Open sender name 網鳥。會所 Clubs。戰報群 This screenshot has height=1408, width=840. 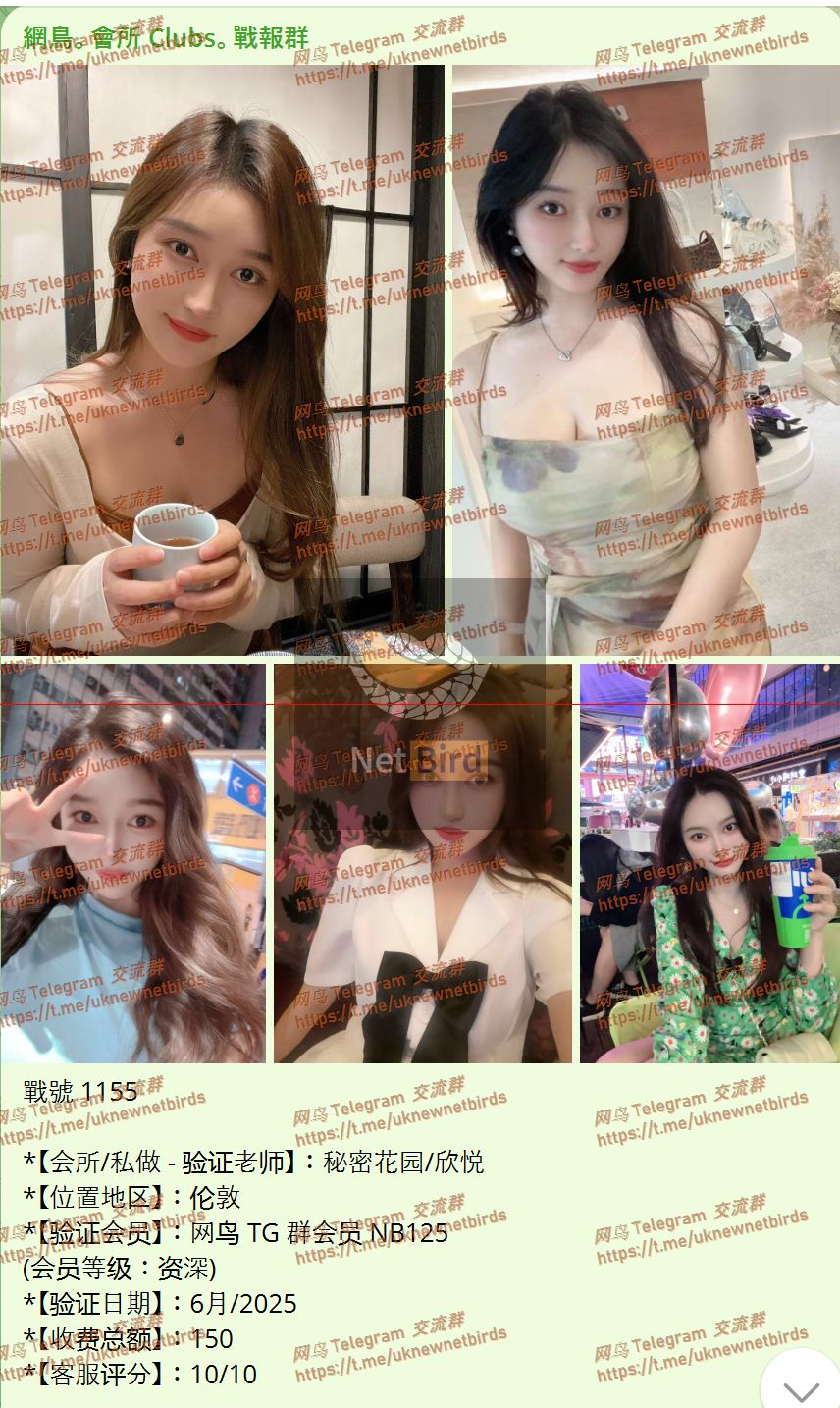pos(166,37)
